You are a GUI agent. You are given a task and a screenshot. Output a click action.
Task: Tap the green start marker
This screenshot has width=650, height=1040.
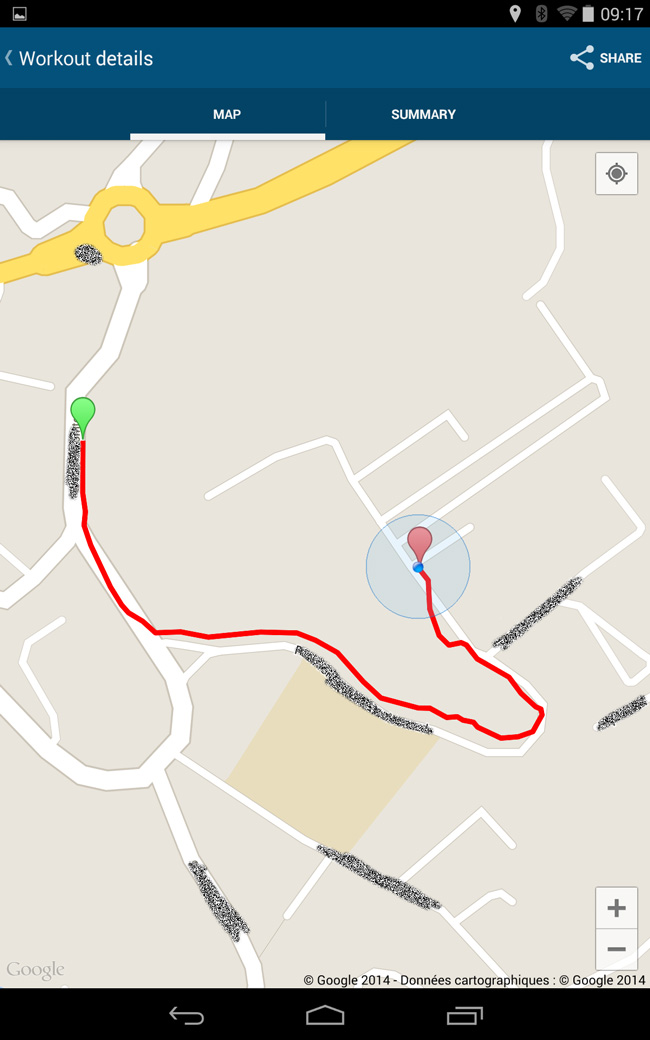83,417
